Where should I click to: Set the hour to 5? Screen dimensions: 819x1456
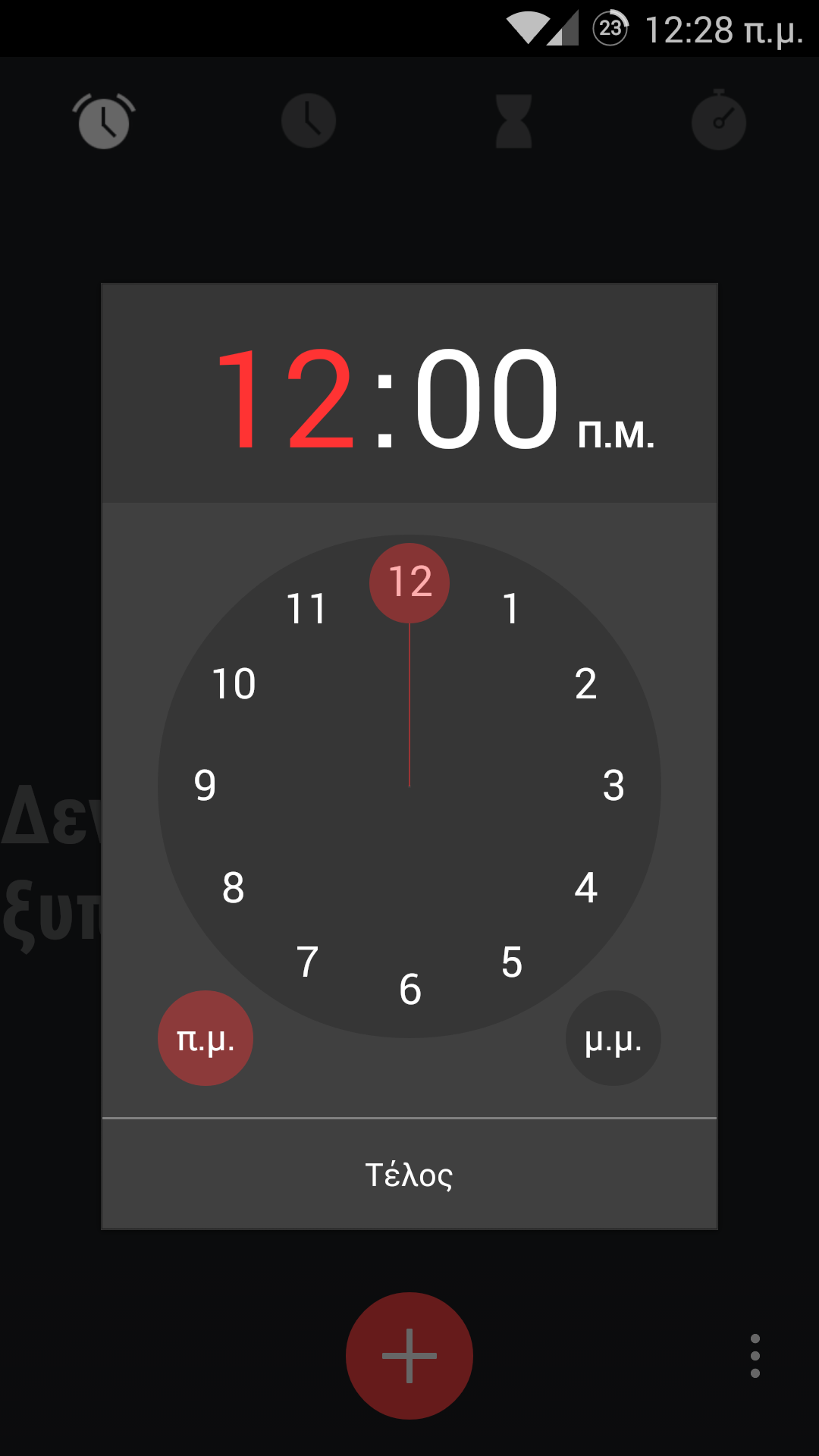point(512,963)
